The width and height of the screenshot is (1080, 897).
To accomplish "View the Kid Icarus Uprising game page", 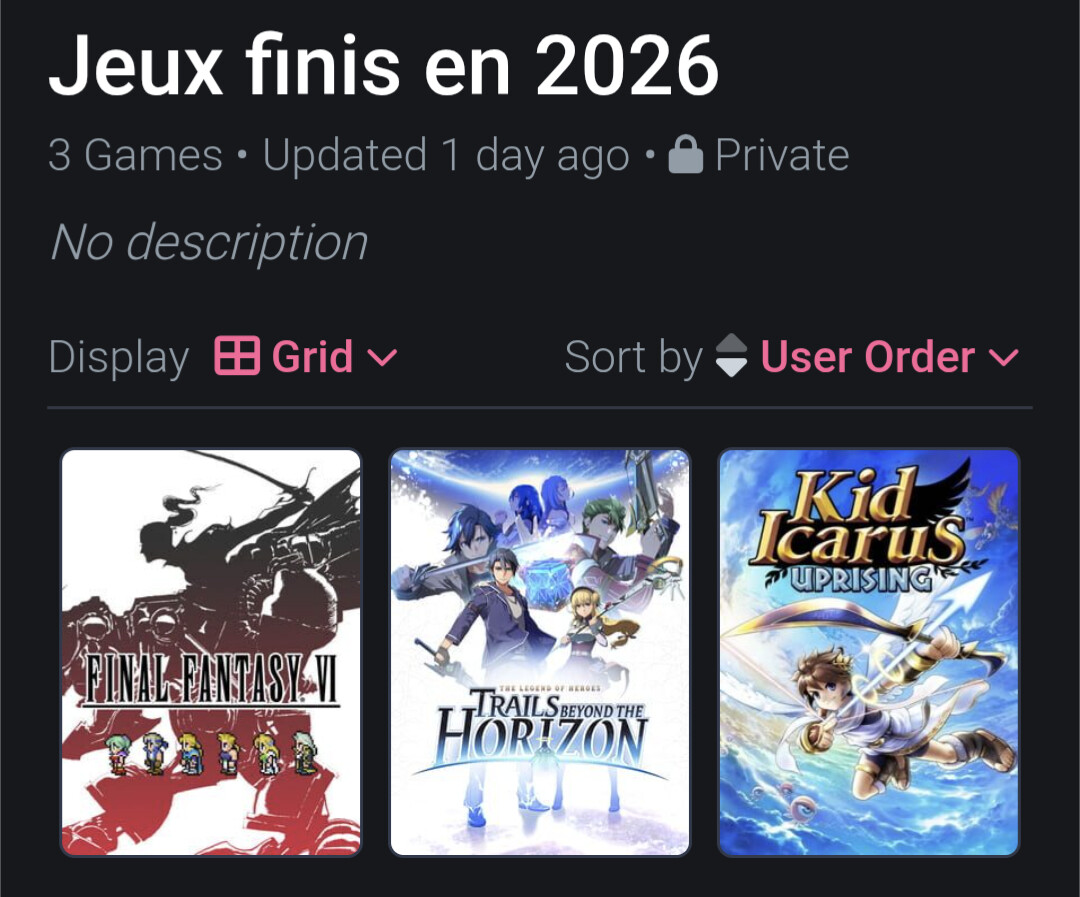I will click(868, 652).
